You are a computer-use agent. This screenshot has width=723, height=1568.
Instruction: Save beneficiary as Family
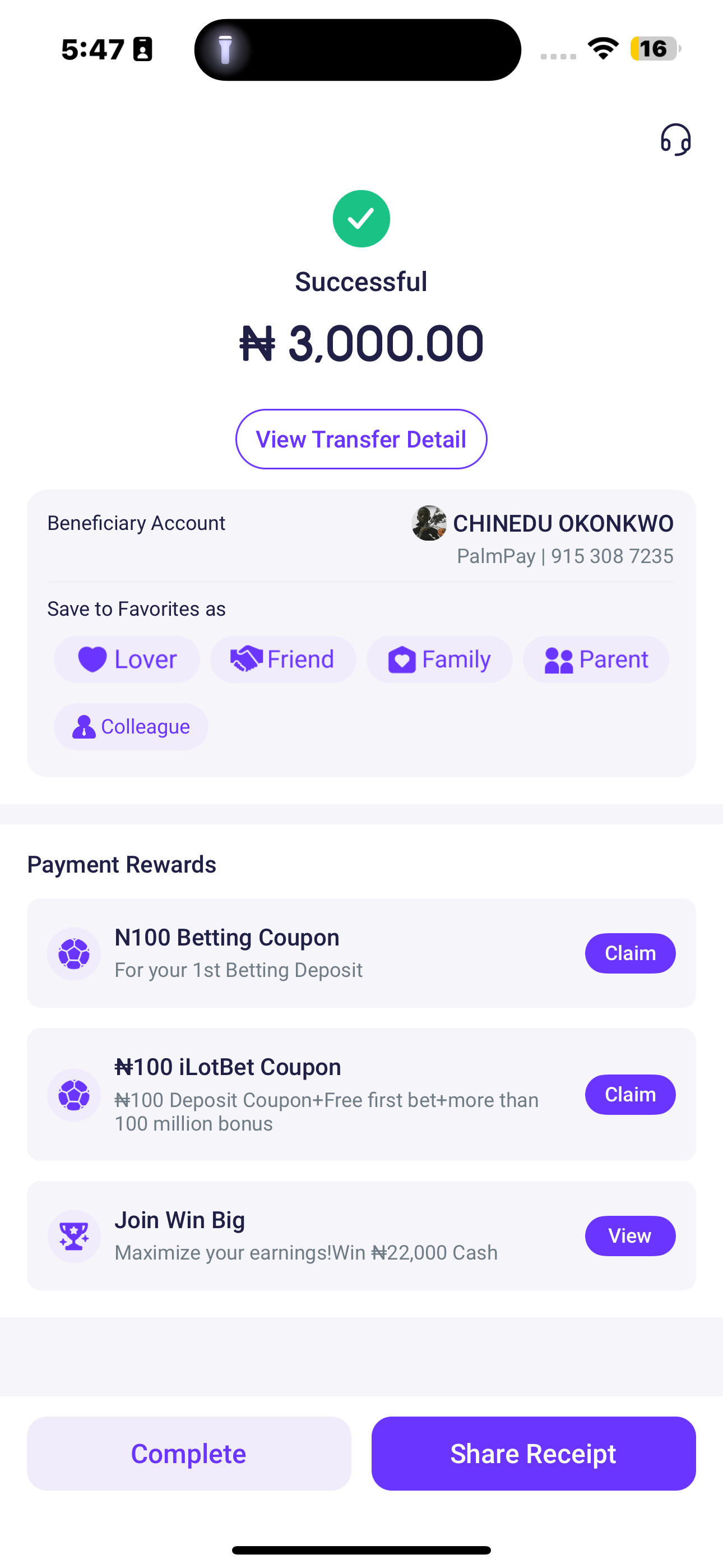(x=439, y=659)
